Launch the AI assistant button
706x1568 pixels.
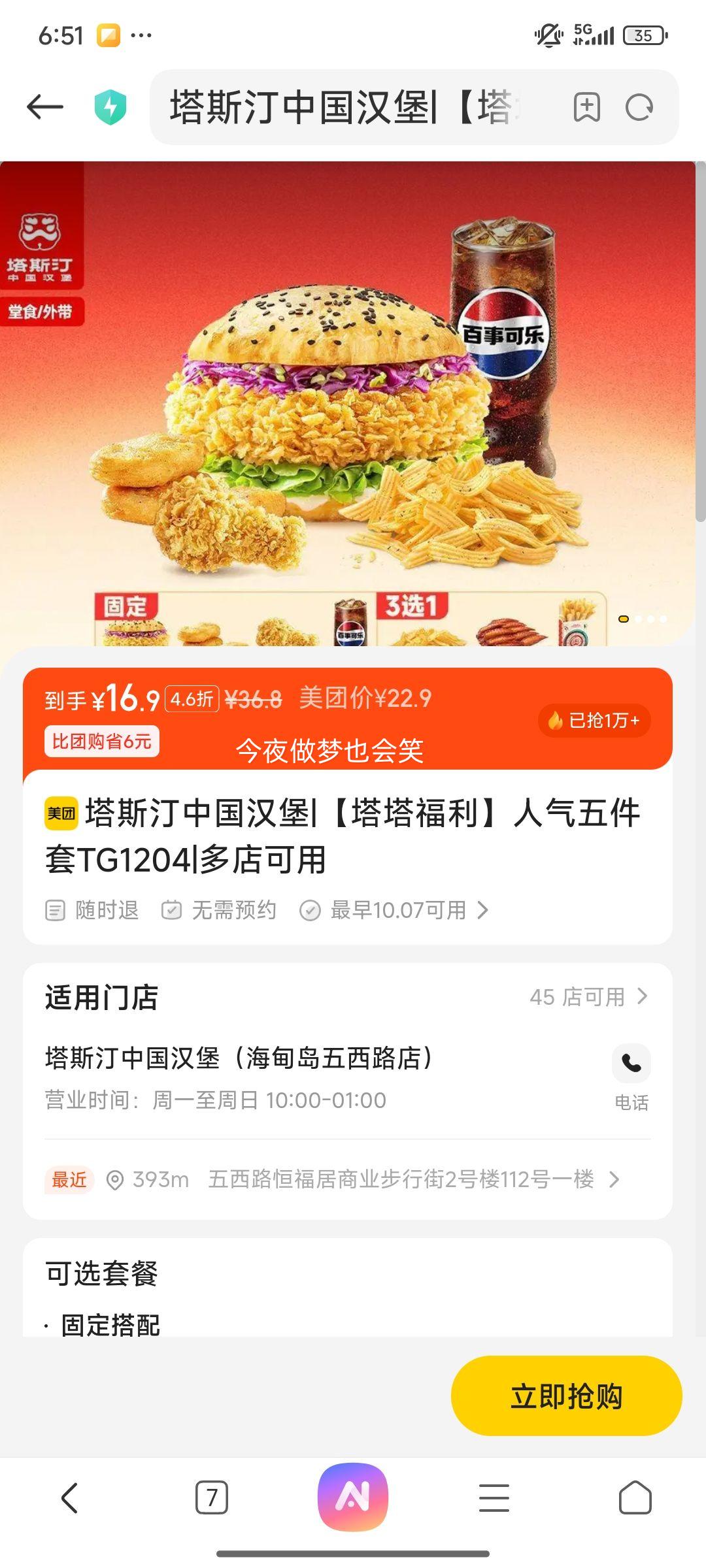[x=353, y=1497]
